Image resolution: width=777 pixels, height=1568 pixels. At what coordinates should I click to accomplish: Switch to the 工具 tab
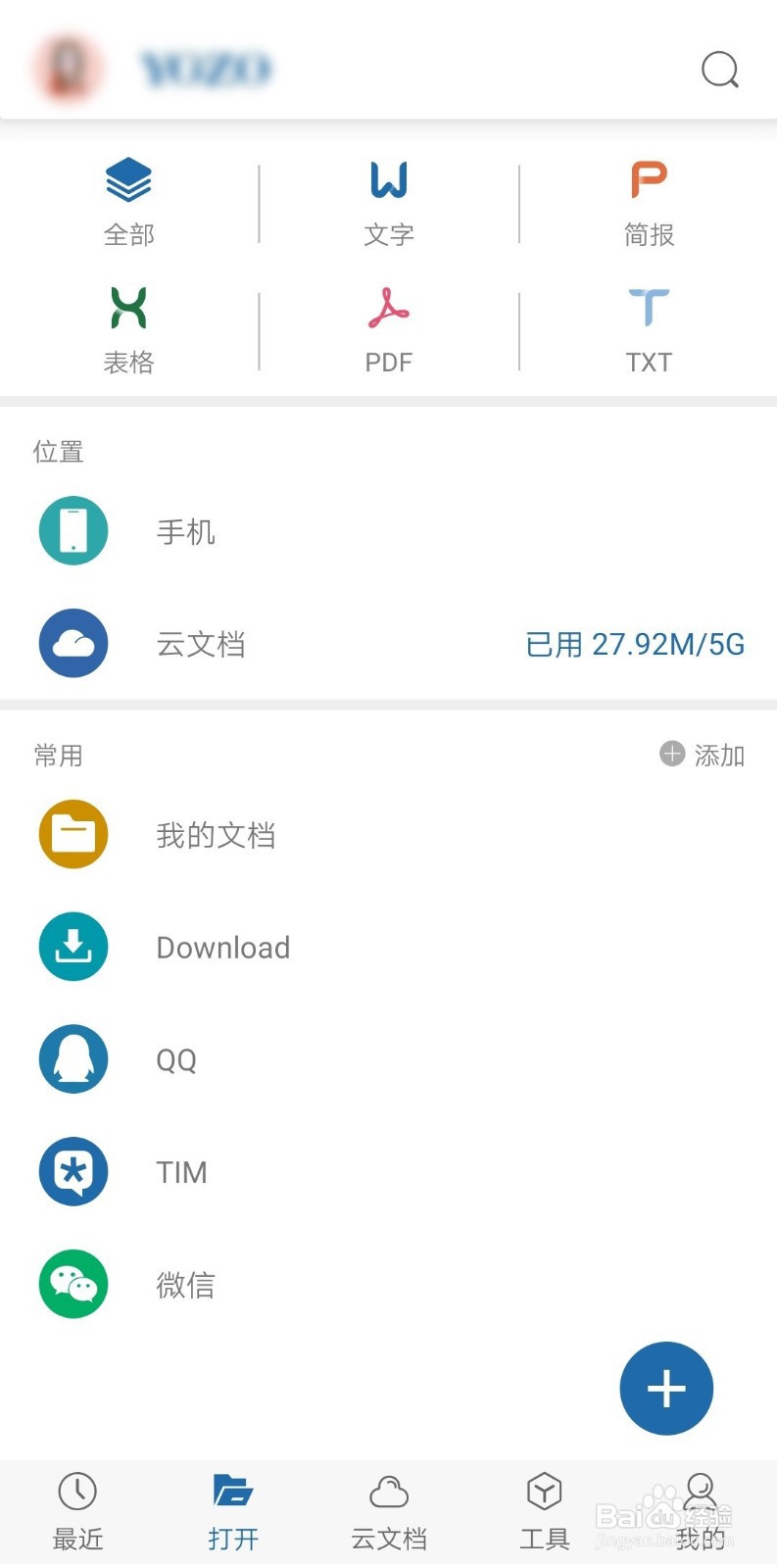point(544,1510)
